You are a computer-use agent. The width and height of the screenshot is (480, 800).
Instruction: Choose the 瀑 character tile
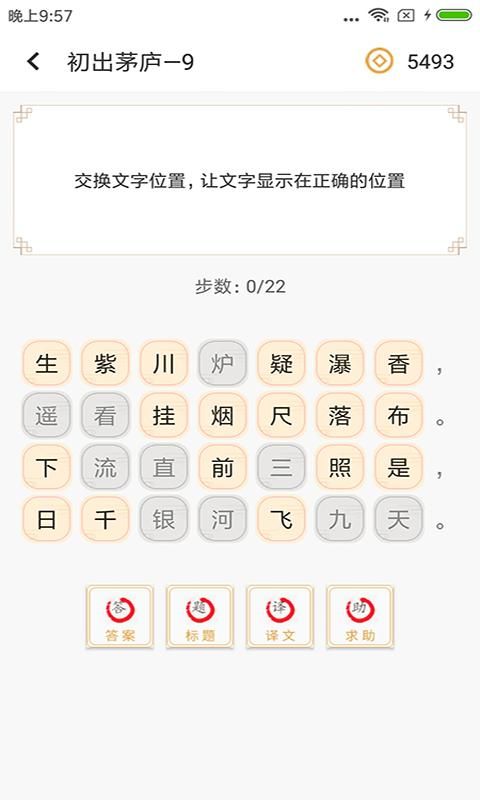pyautogui.click(x=340, y=364)
